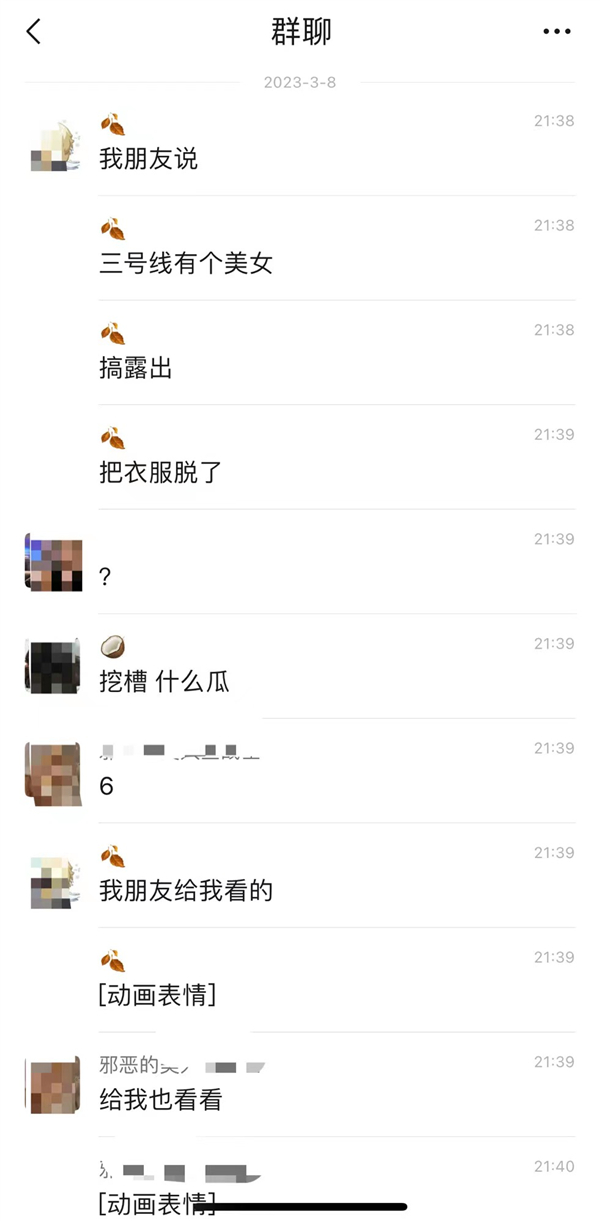The width and height of the screenshot is (600, 1221).
Task: Open the "[动画表情]" sticker message at 21:39
Action: pyautogui.click(x=158, y=995)
